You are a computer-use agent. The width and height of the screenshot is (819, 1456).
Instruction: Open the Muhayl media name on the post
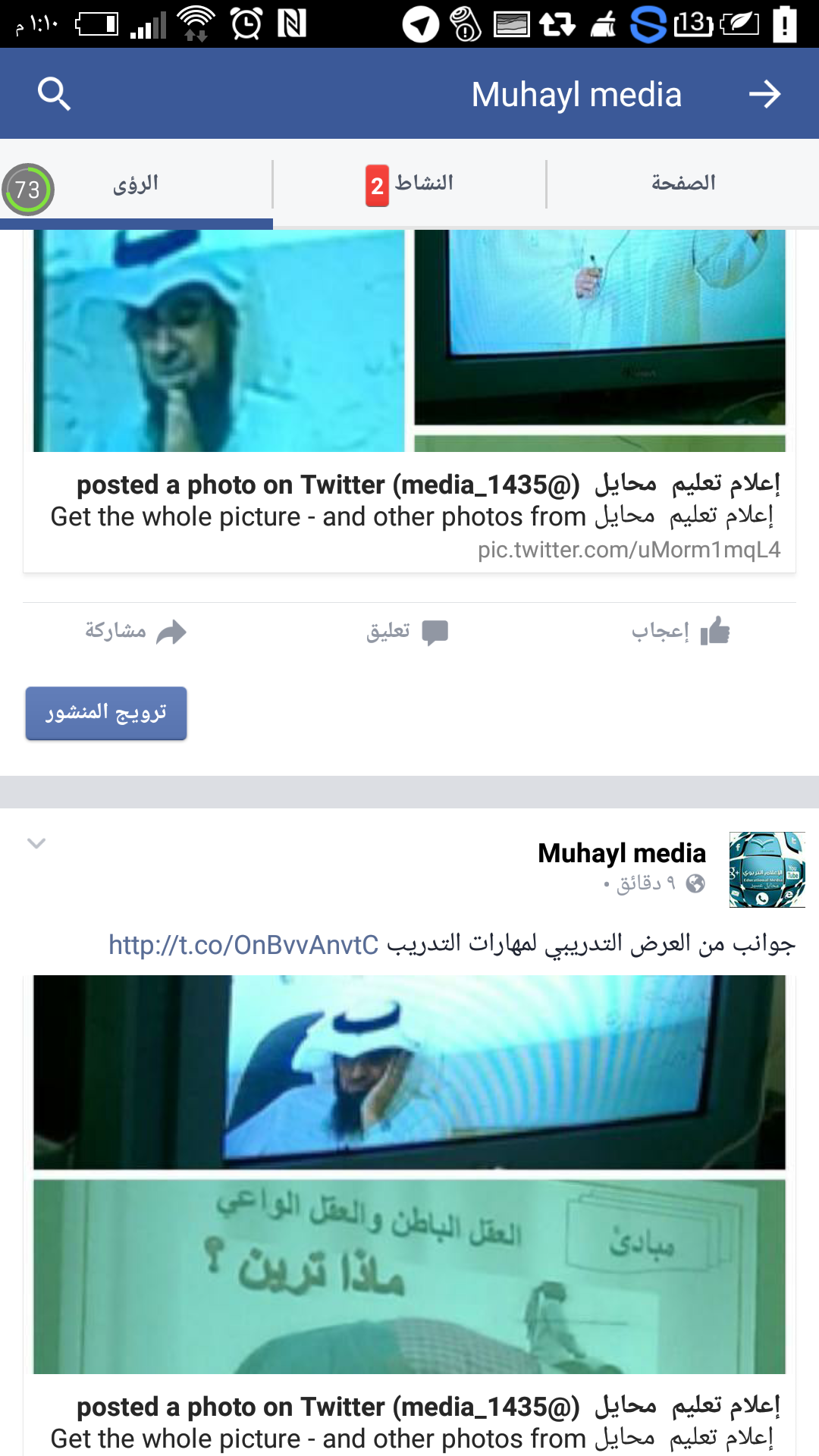coord(622,853)
